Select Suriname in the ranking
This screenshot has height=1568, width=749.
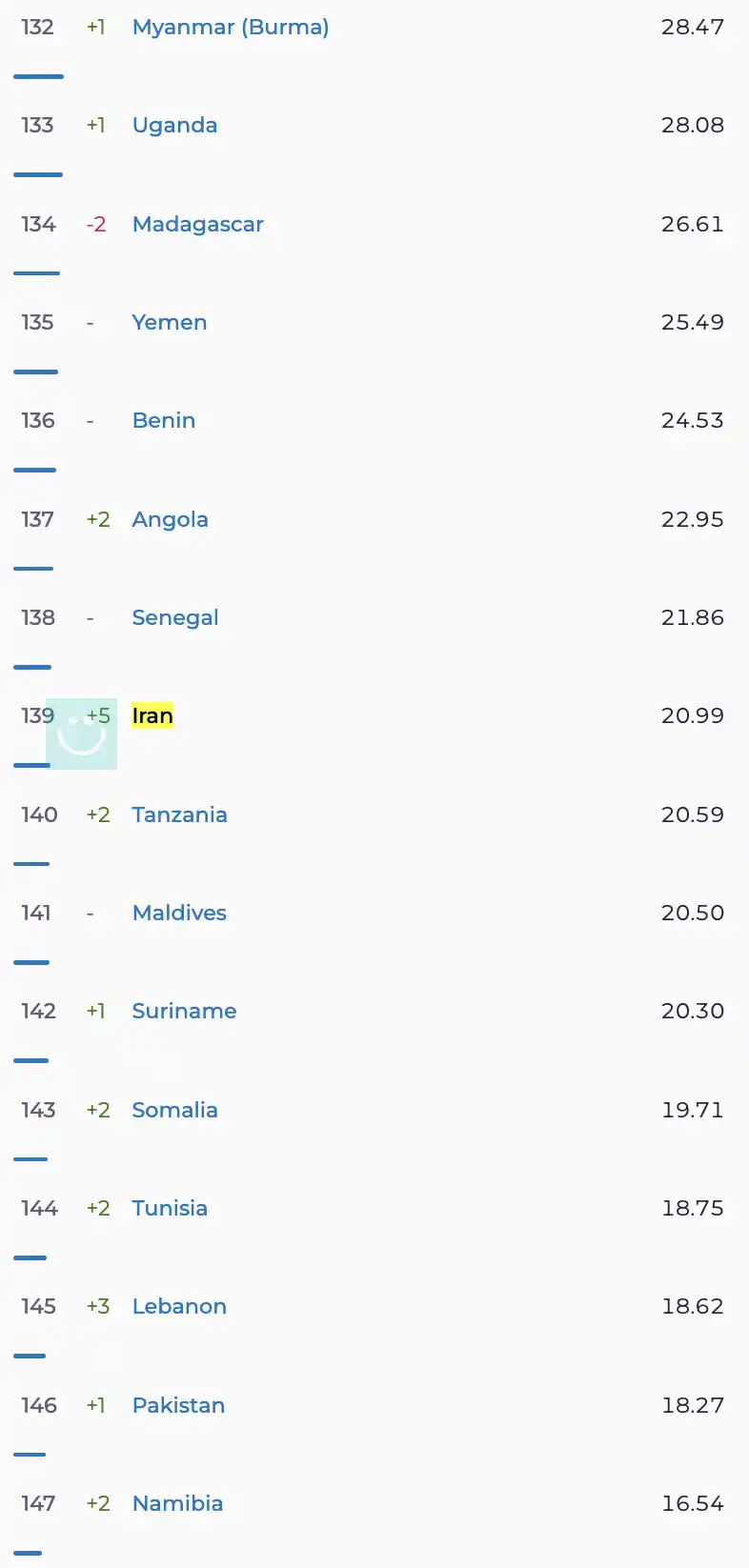pyautogui.click(x=184, y=1011)
